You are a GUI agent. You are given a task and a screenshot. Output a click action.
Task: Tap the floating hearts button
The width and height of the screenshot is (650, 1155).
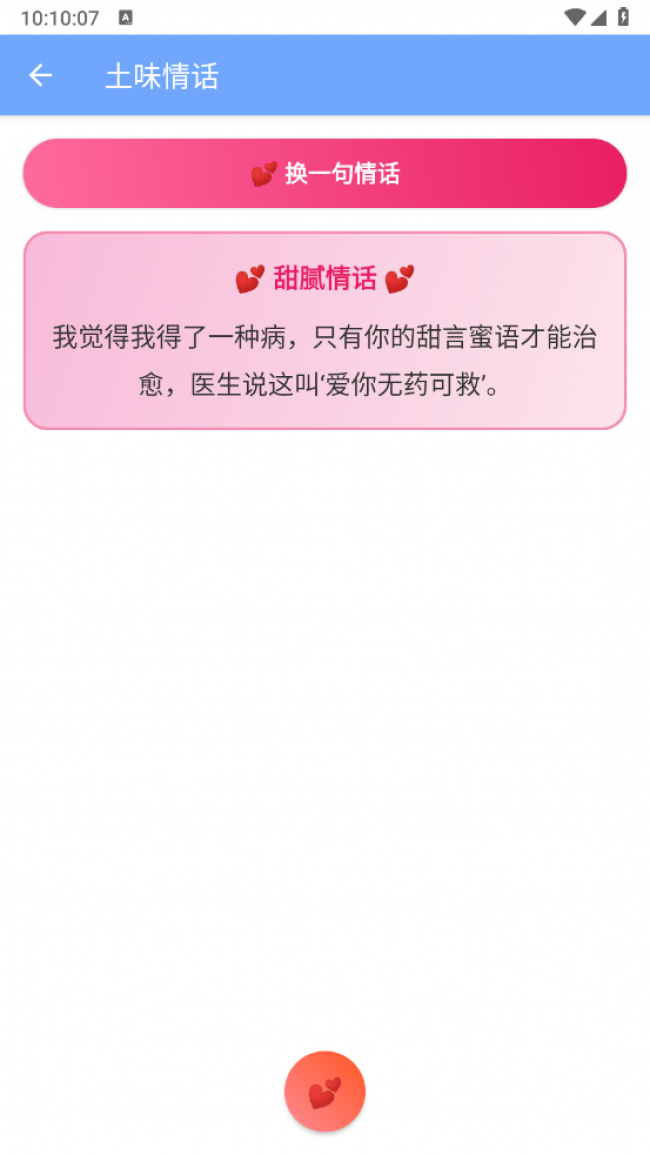[x=325, y=1092]
